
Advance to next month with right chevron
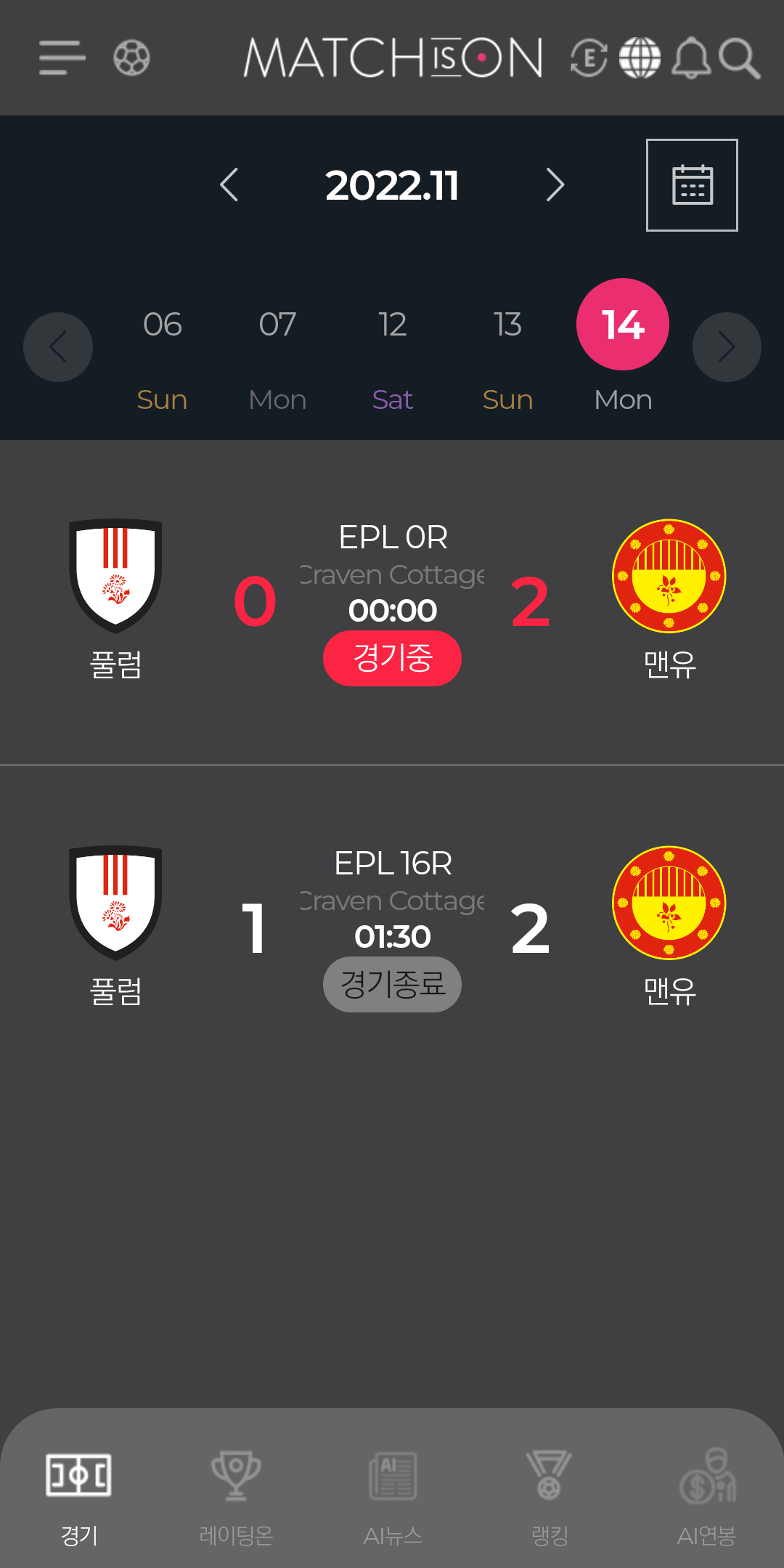pyautogui.click(x=555, y=184)
